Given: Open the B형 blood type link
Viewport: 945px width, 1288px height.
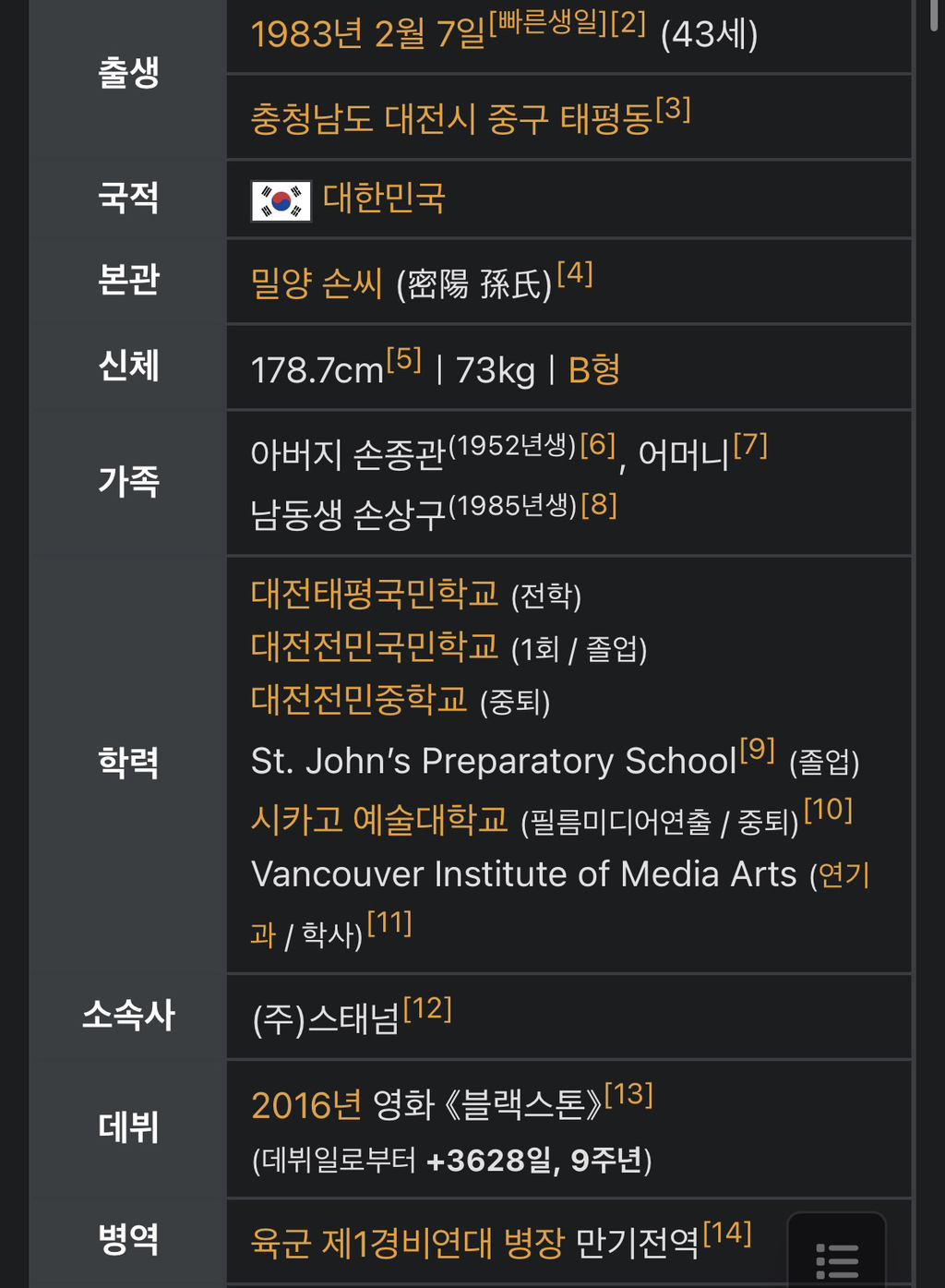Looking at the screenshot, I should click(592, 368).
